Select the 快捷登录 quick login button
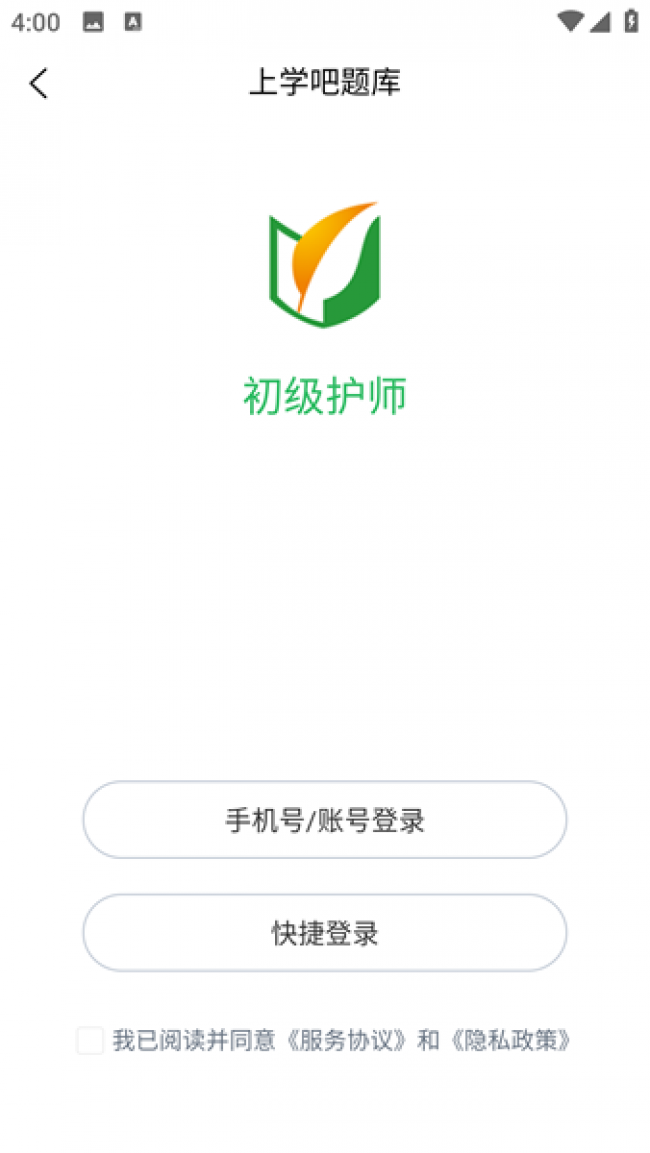Screen dimensions: 650x1153 coord(325,933)
